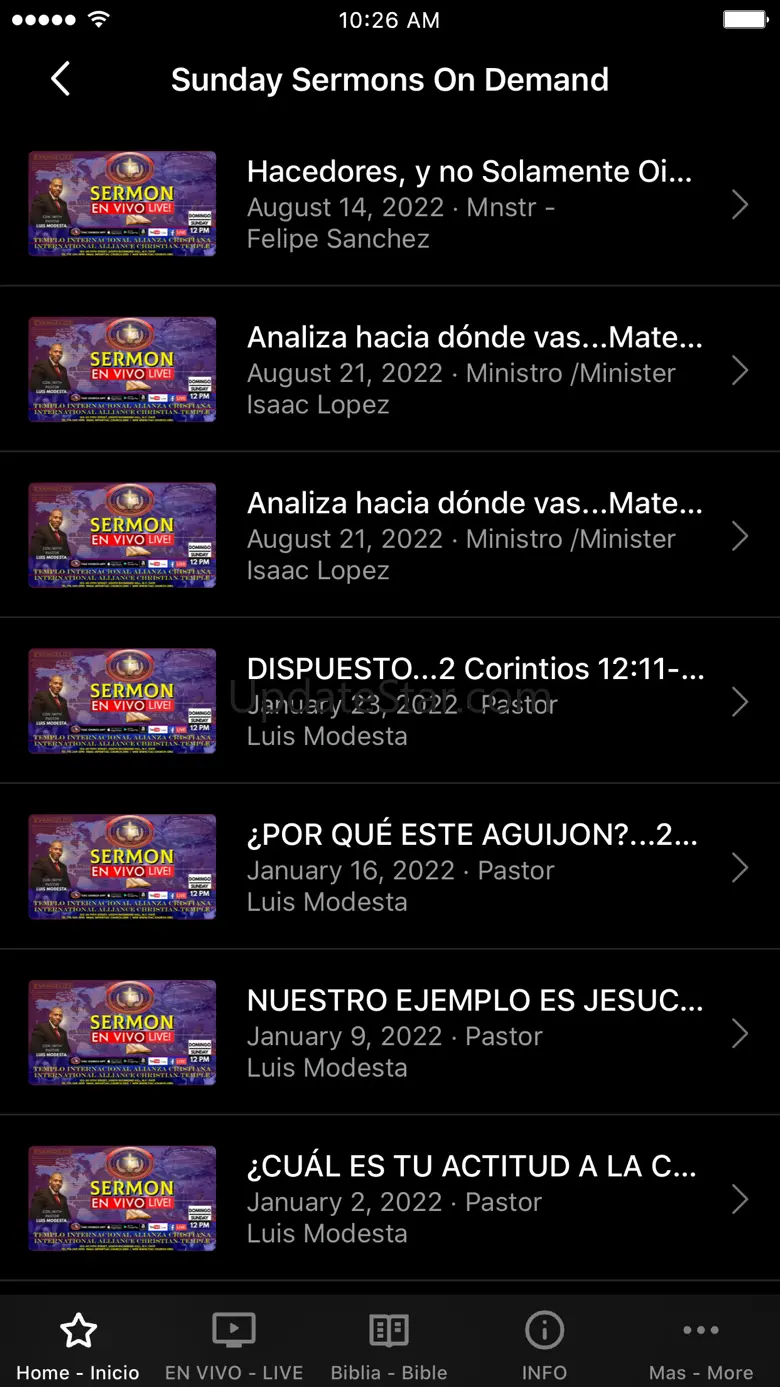Open the Biblia - Bible tab
This screenshot has width=780, height=1387.
pyautogui.click(x=389, y=1346)
